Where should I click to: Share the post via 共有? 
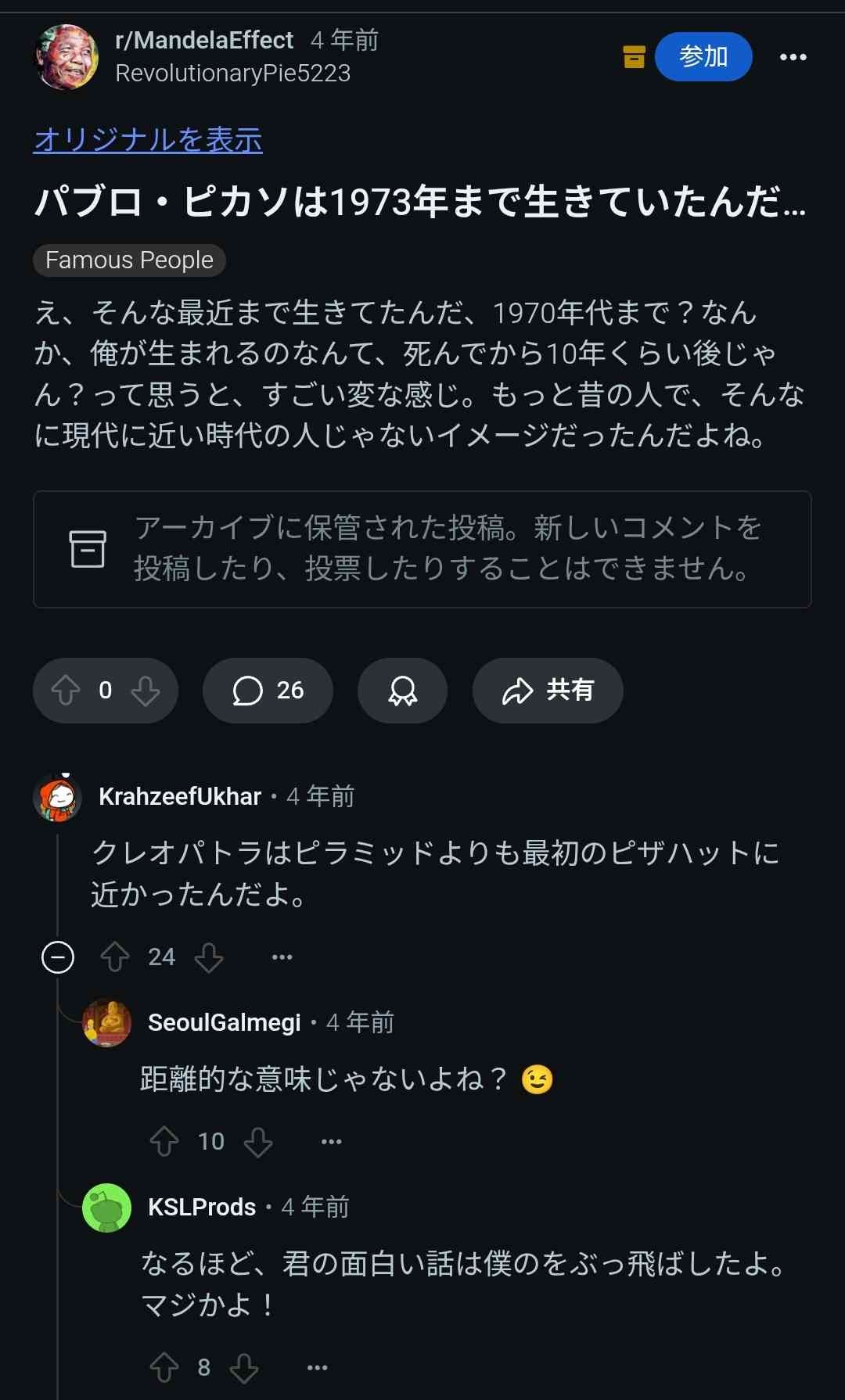click(x=548, y=691)
